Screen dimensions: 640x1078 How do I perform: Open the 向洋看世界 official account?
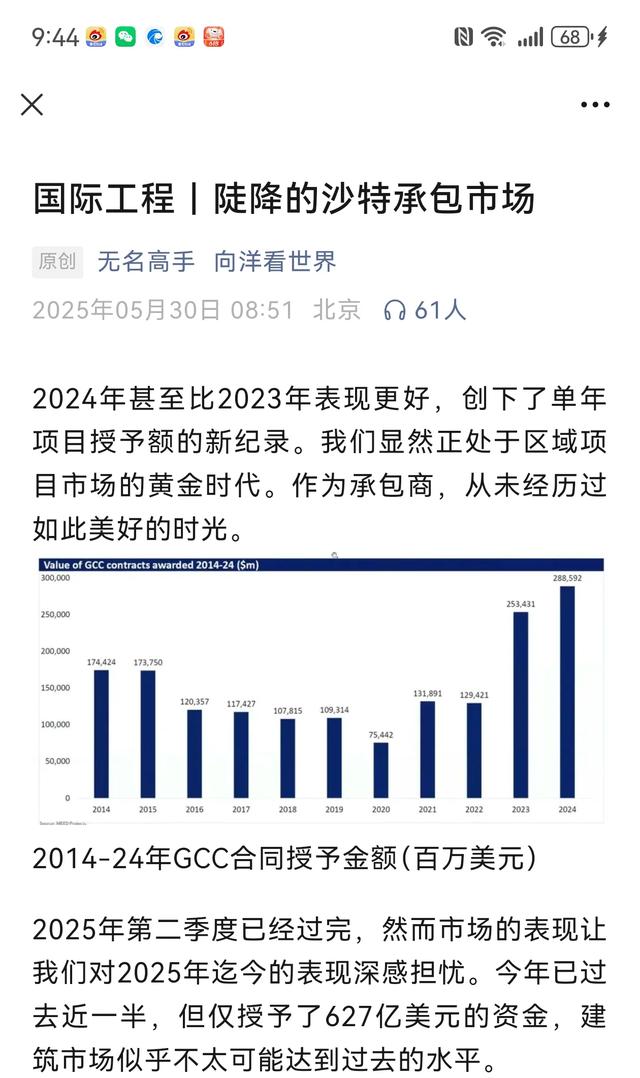275,262
